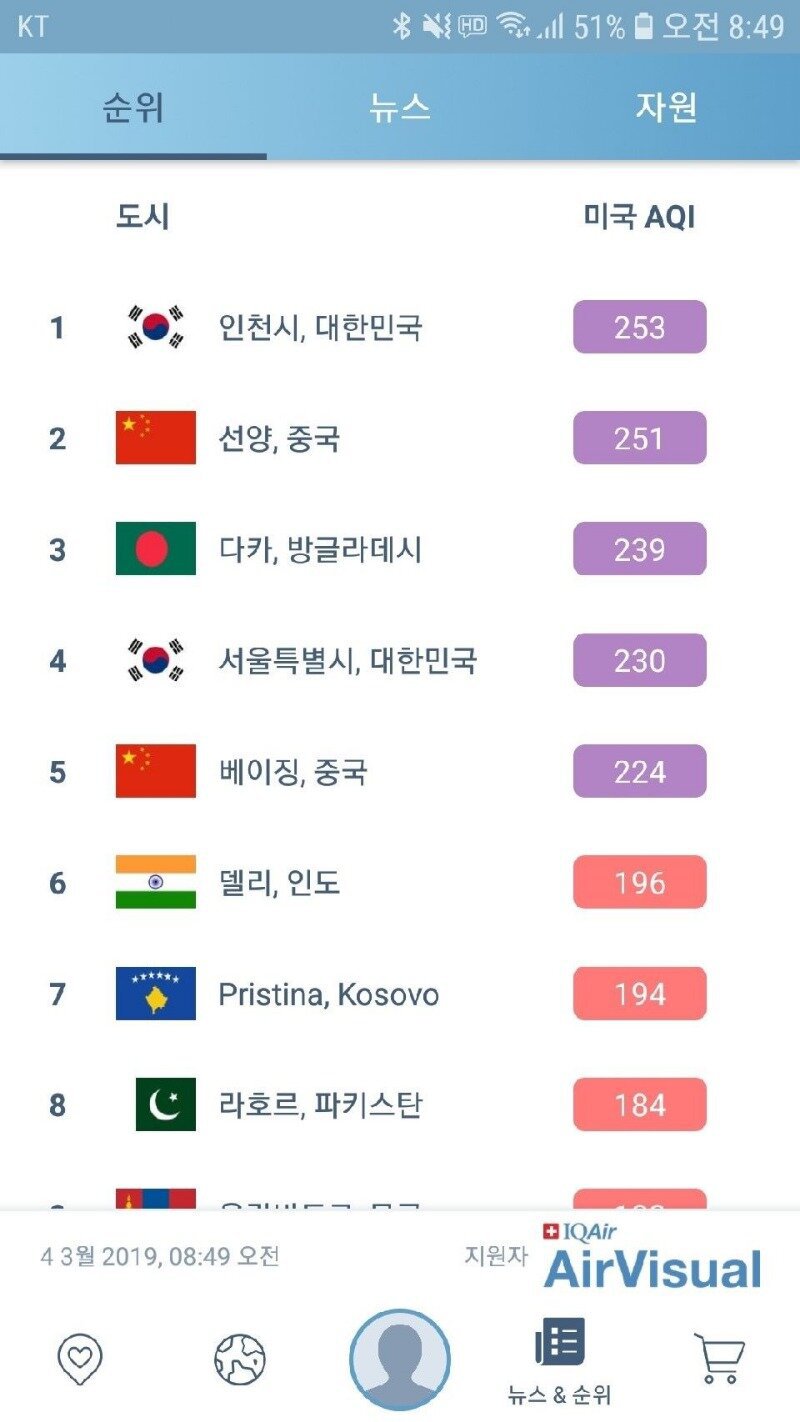Select the 순위 tab
This screenshot has width=800, height=1422.
[x=133, y=107]
